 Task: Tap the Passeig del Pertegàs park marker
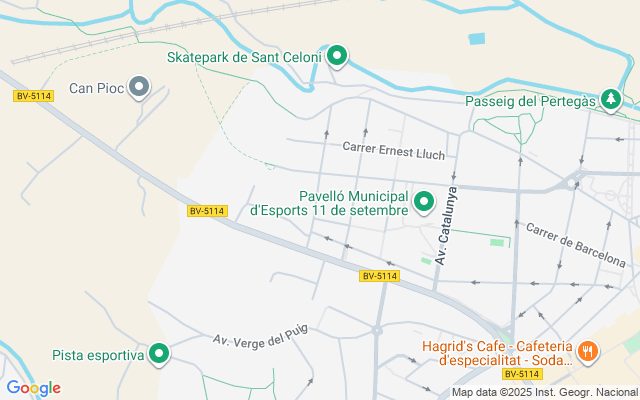[x=610, y=99]
